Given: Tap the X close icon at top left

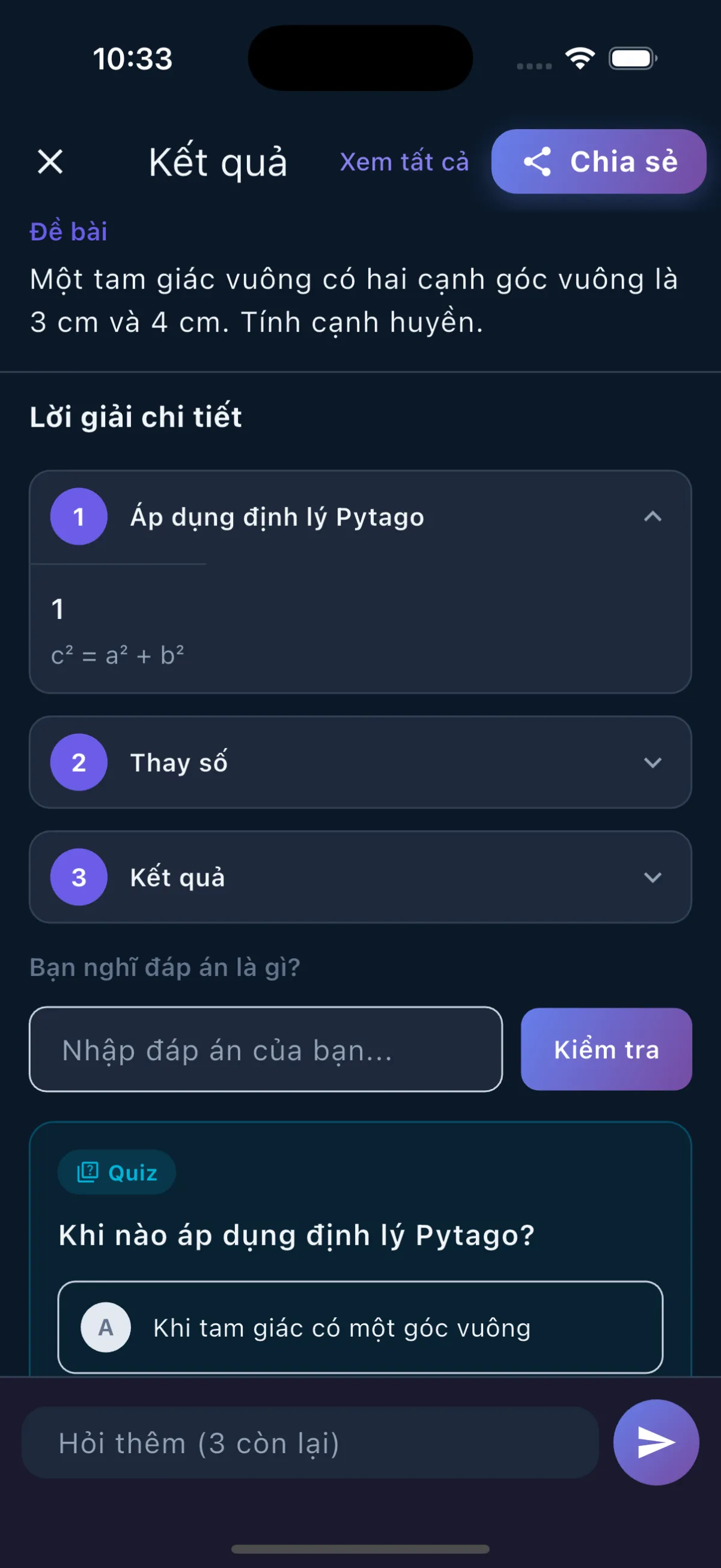Looking at the screenshot, I should [49, 162].
